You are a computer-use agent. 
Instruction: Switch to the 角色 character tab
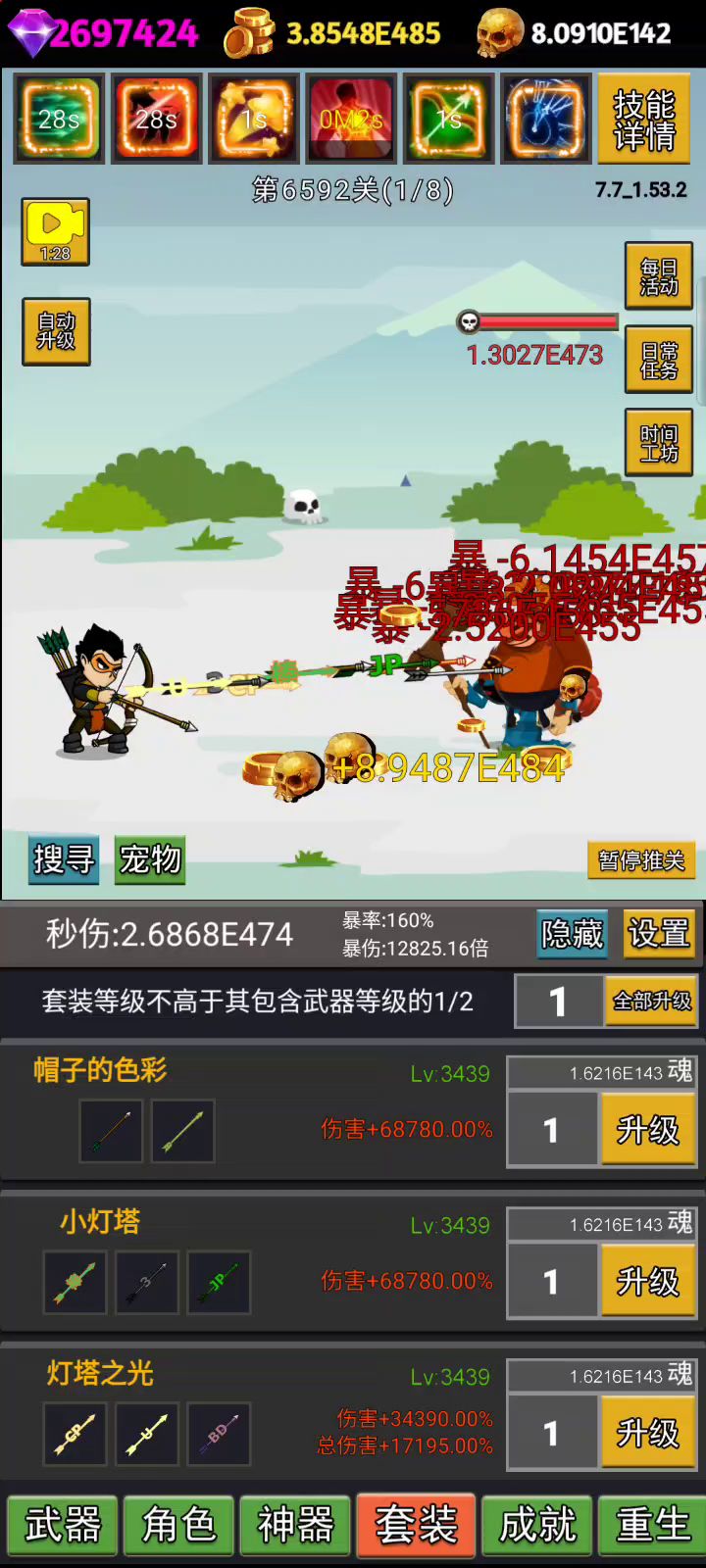(x=178, y=1525)
